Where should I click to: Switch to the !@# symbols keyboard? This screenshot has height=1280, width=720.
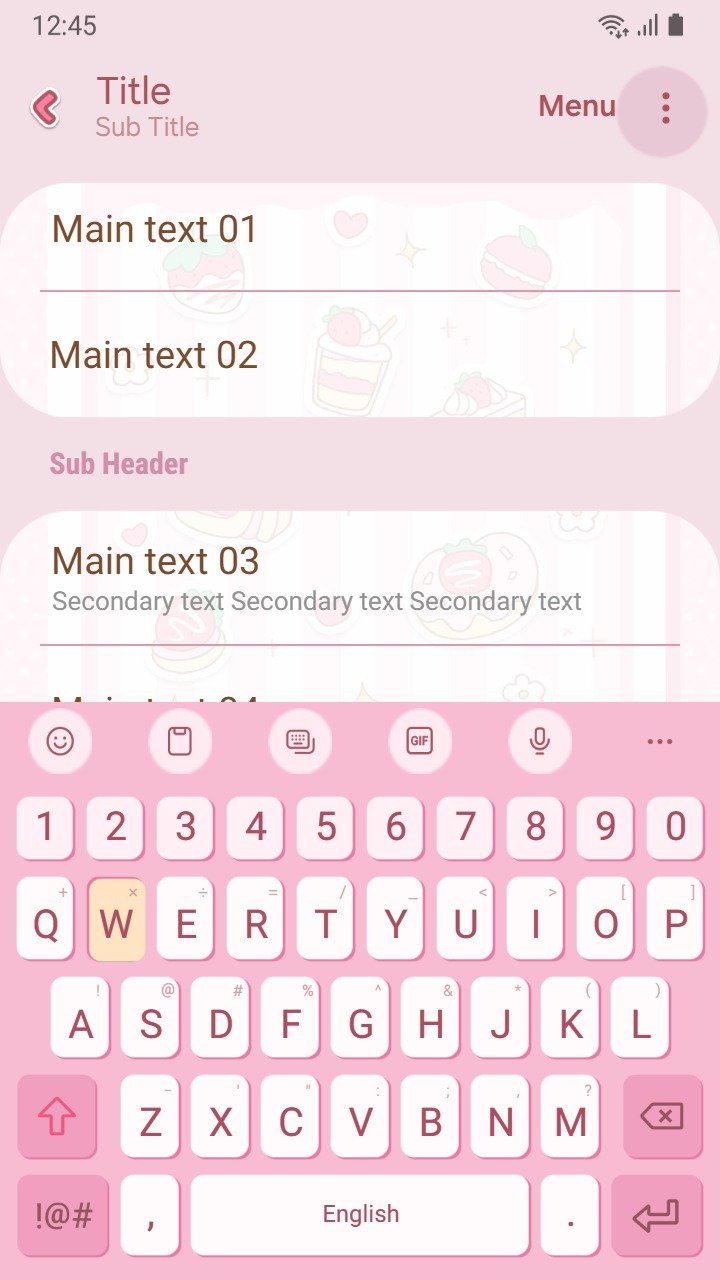click(x=63, y=1215)
